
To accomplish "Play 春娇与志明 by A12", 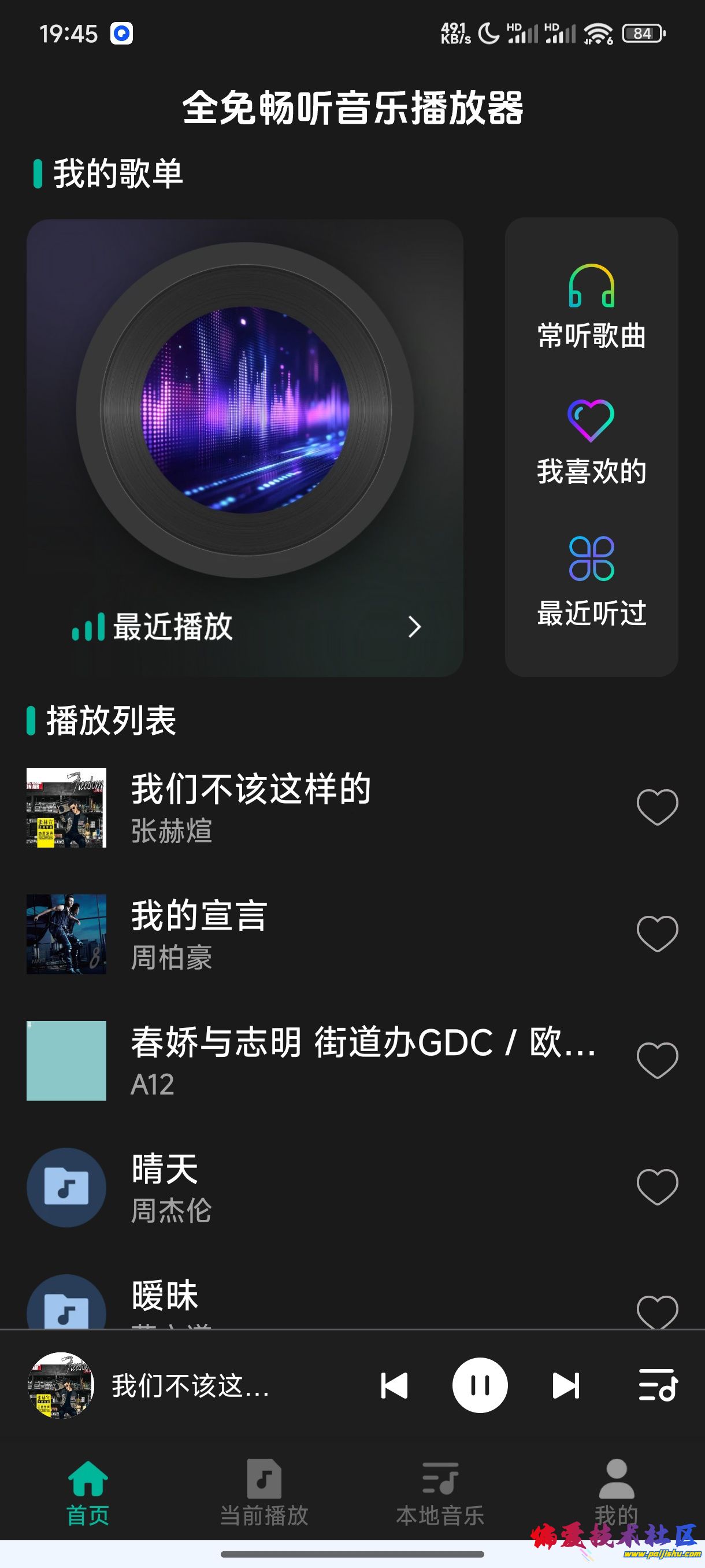I will click(x=362, y=1060).
